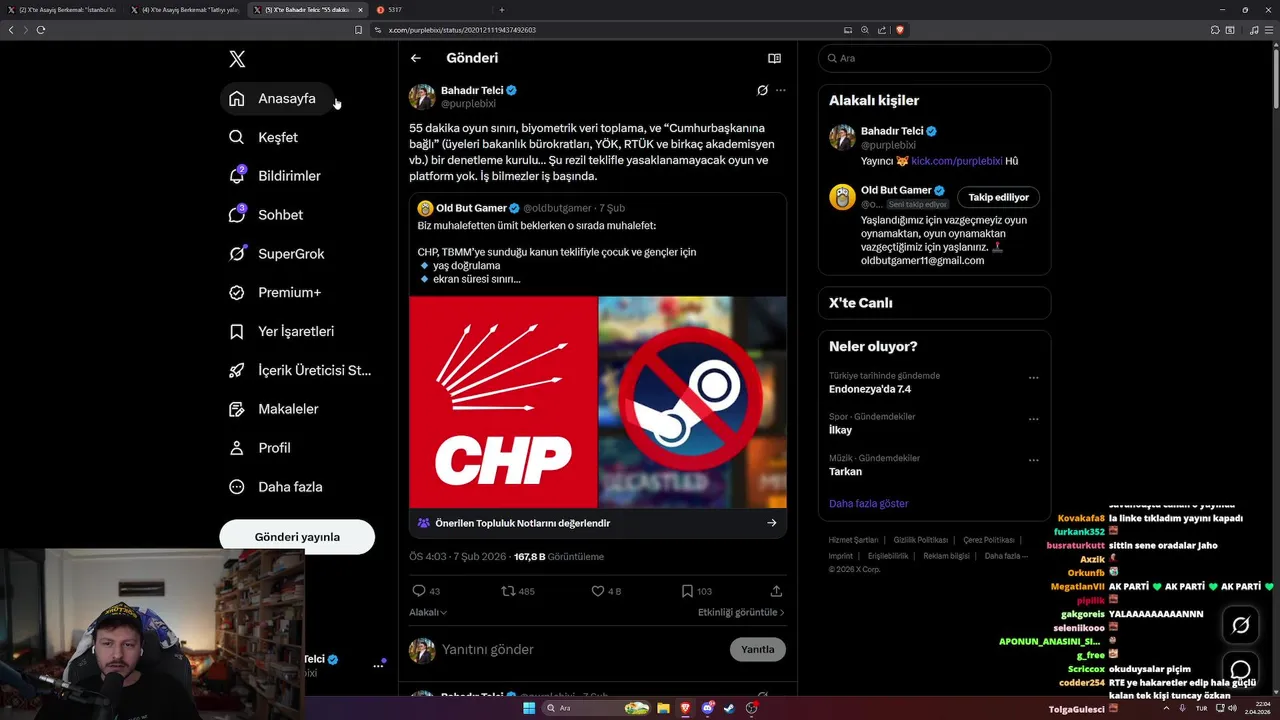Share this post
This screenshot has height=720, width=1280.
776,591
